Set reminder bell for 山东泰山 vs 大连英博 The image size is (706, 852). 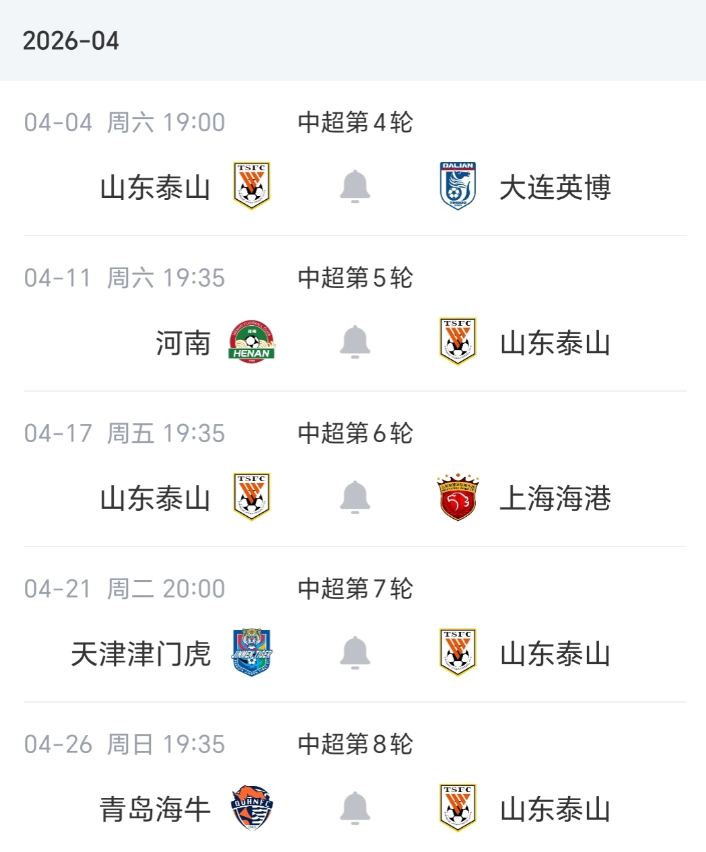click(354, 187)
